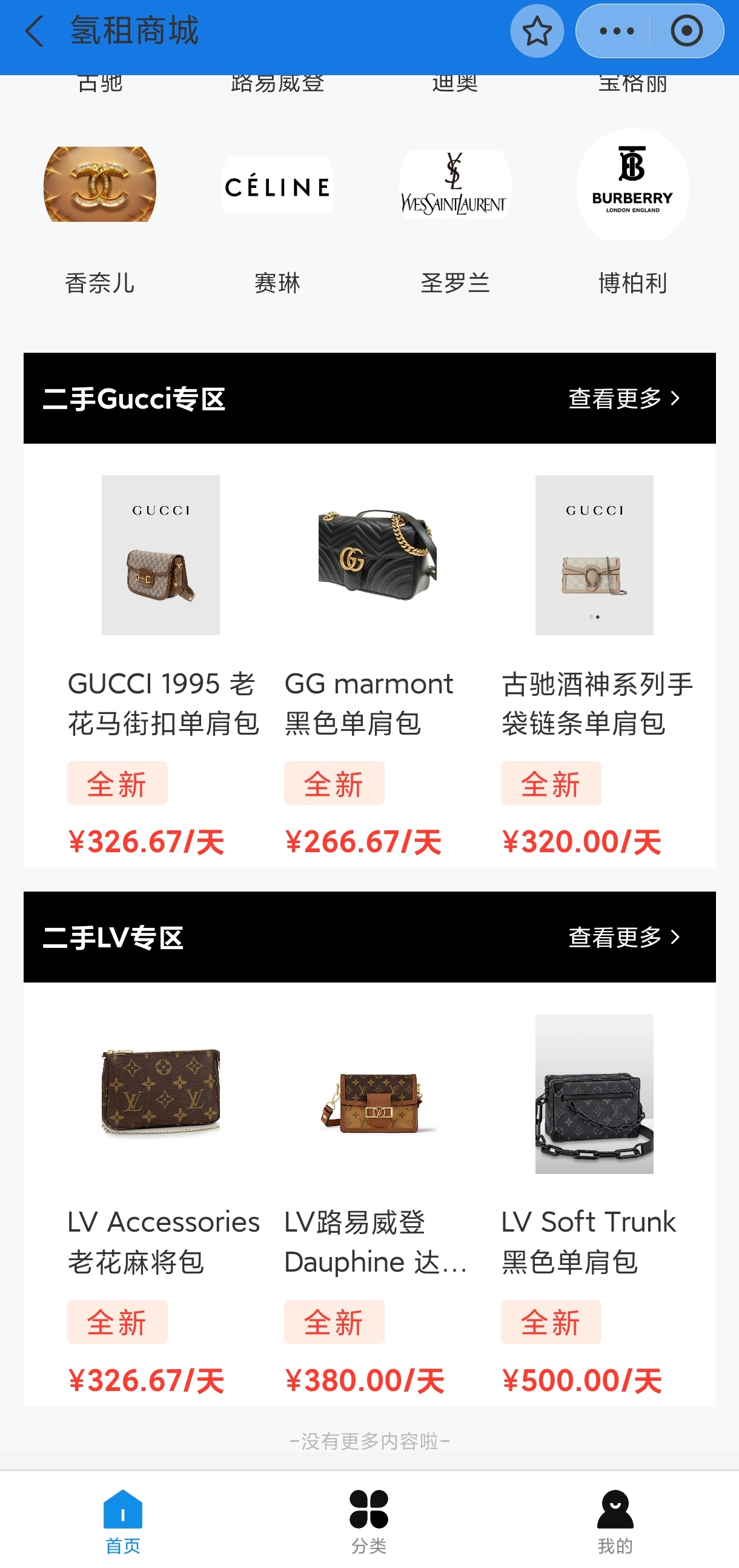Image resolution: width=739 pixels, height=1568 pixels.
Task: Close the mini program via circle icon
Action: pos(686,31)
